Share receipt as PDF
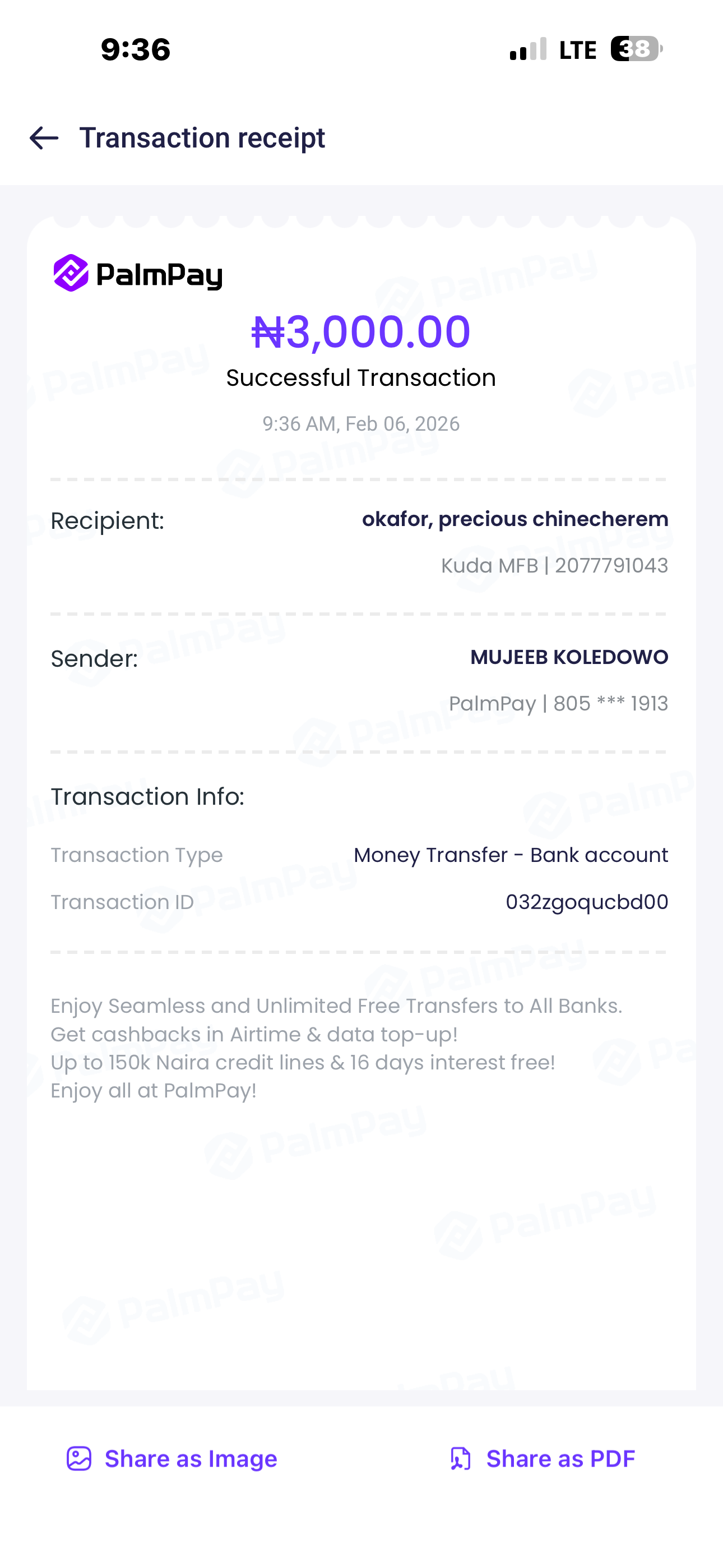 point(543,1459)
